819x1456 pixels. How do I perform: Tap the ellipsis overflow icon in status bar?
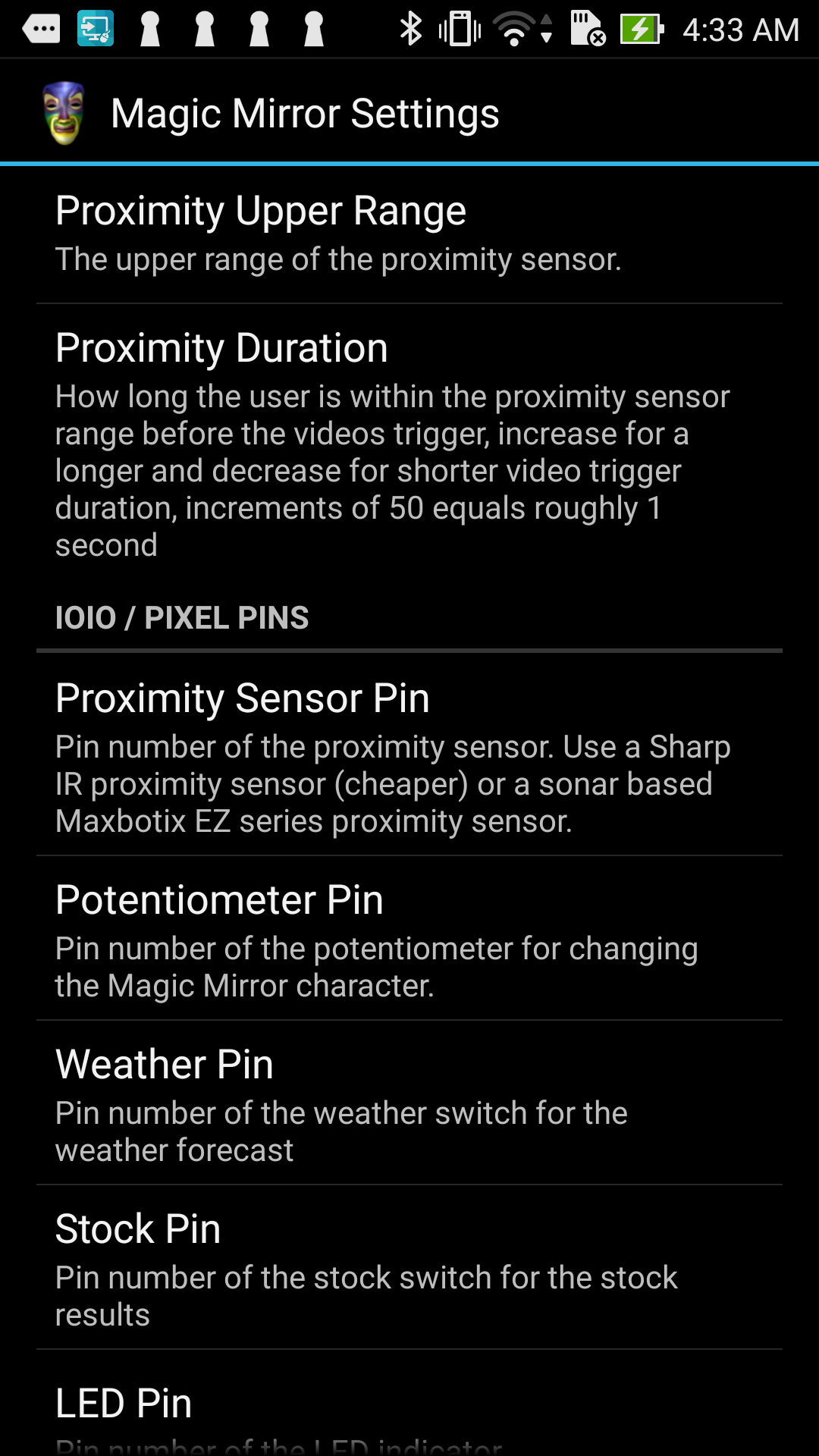[42, 28]
